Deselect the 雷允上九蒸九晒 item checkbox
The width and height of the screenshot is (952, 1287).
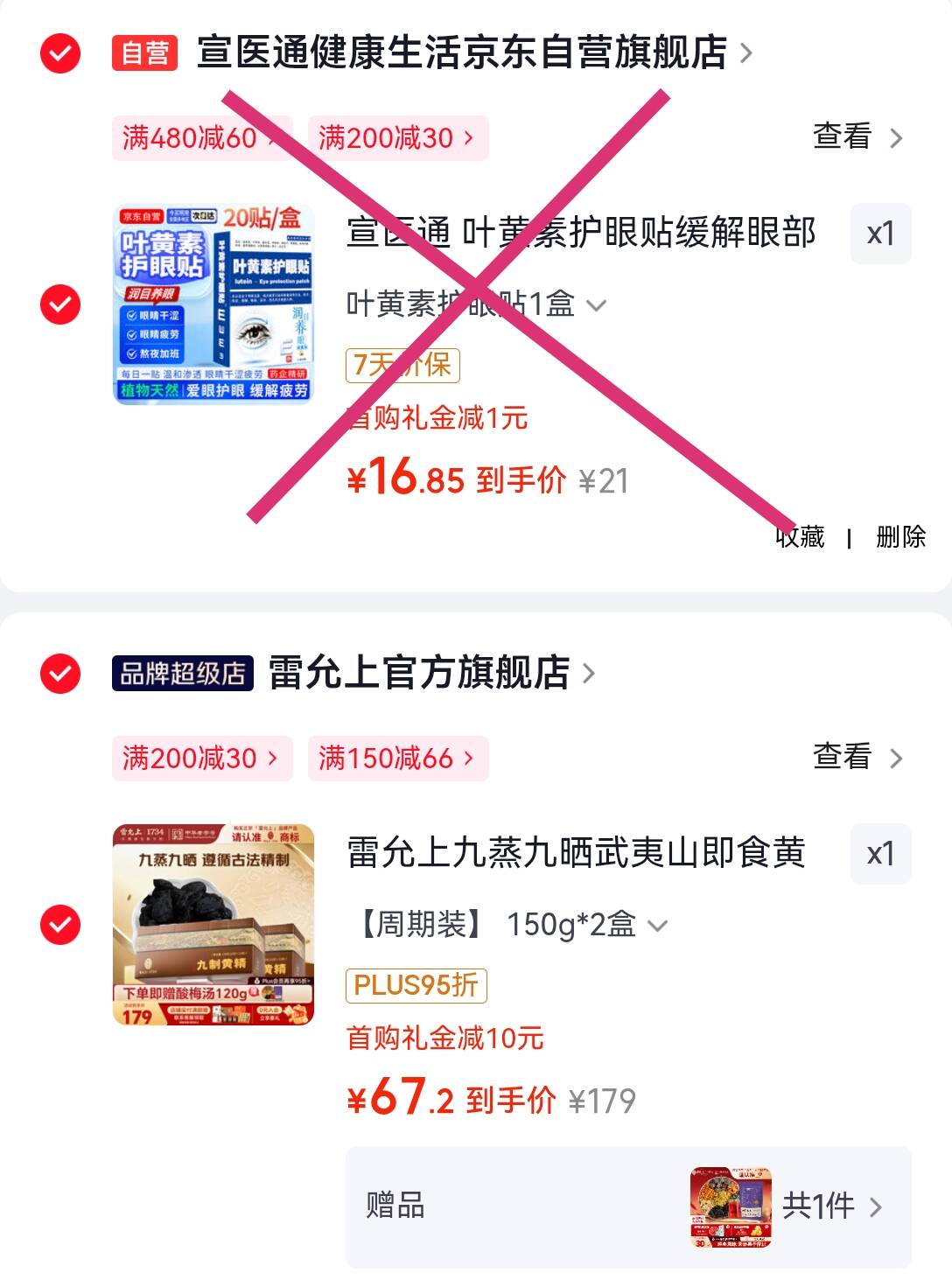pyautogui.click(x=60, y=925)
